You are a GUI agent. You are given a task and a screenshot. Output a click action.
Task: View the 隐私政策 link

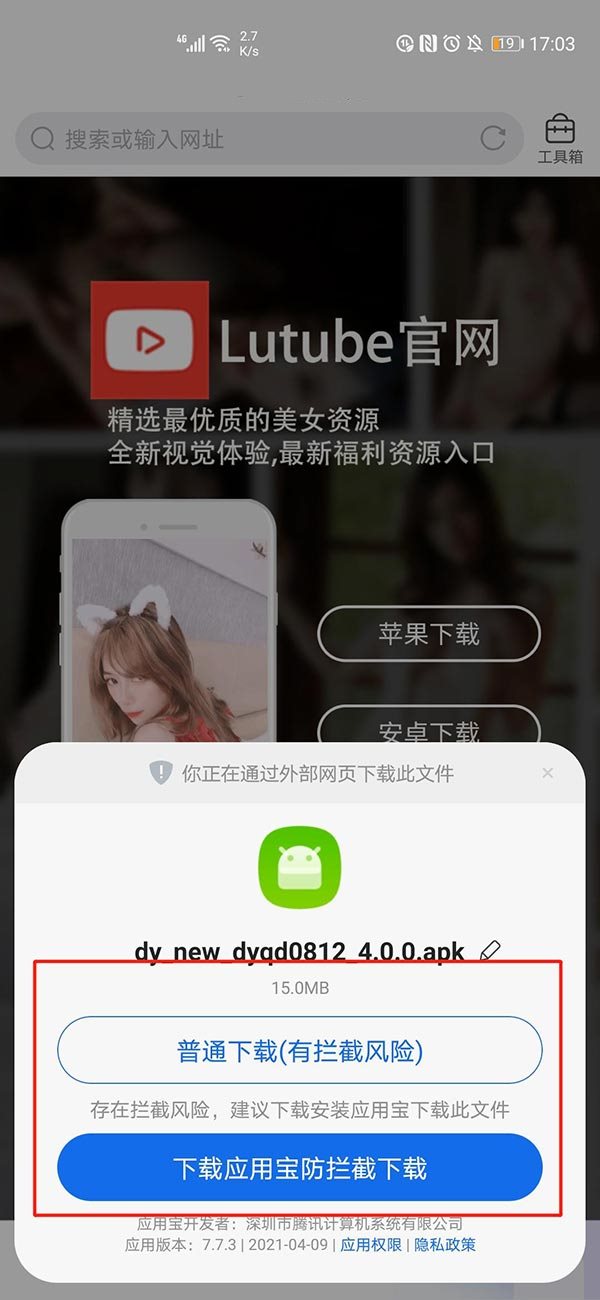click(445, 1245)
